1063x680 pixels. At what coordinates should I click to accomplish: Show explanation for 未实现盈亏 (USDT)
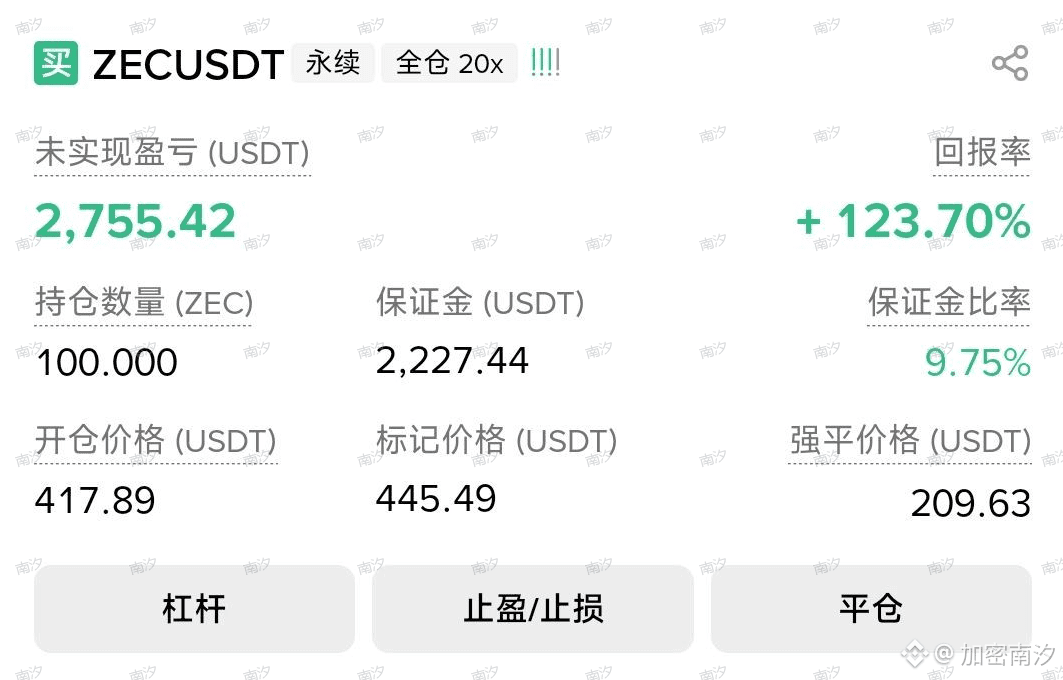172,154
